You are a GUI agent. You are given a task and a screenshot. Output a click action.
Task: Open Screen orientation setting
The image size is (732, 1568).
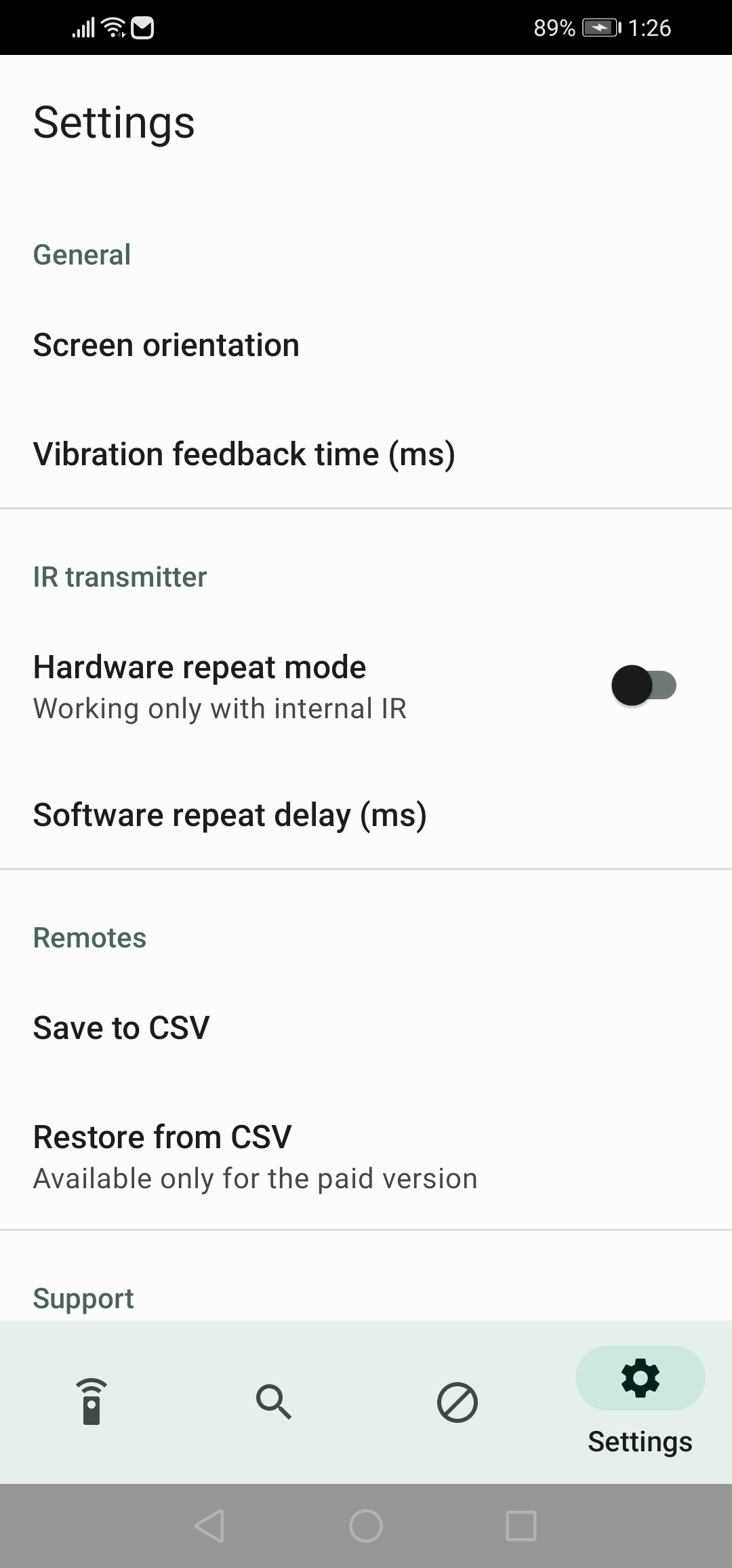coord(166,345)
